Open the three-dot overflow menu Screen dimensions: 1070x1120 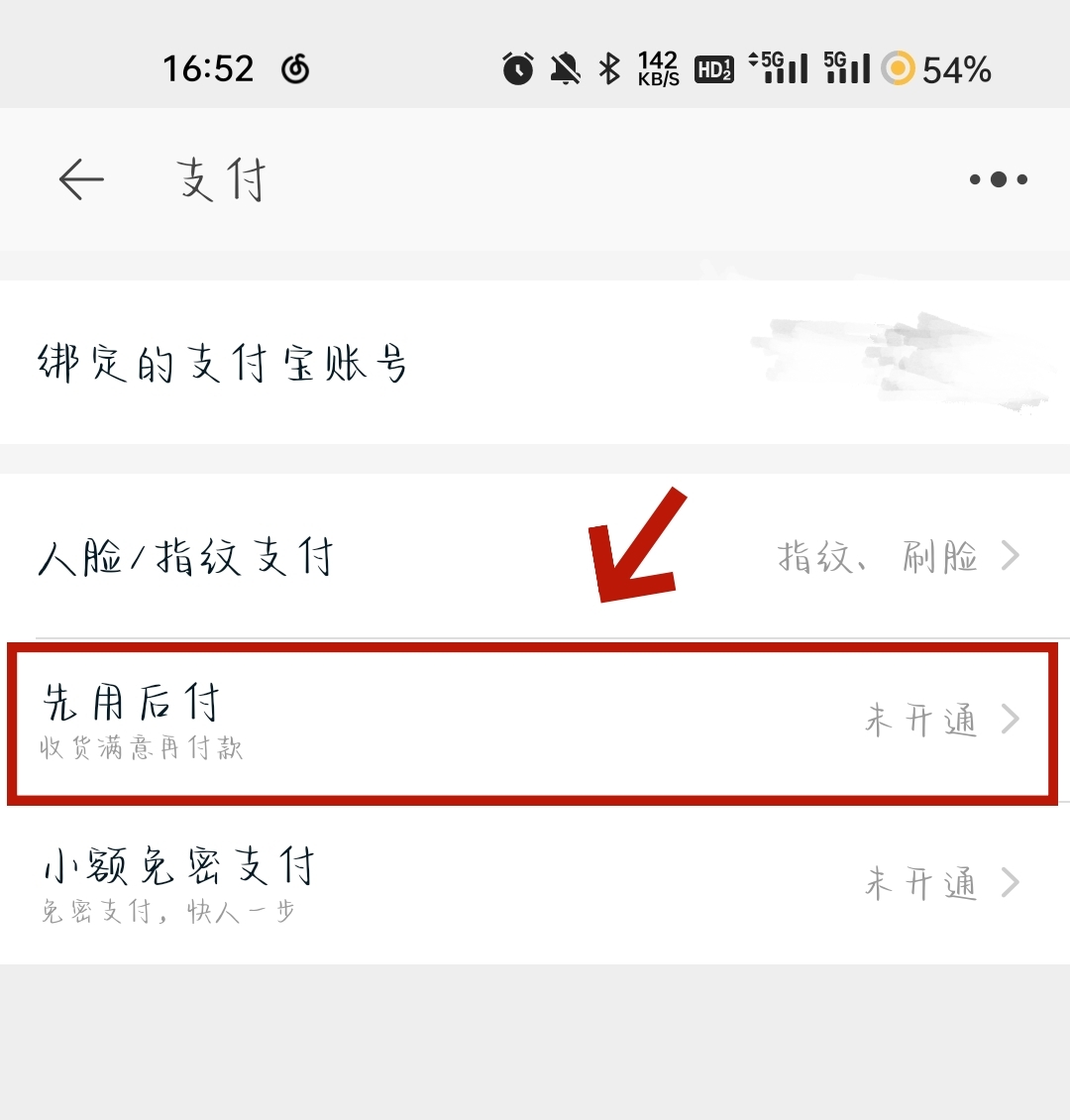998,179
